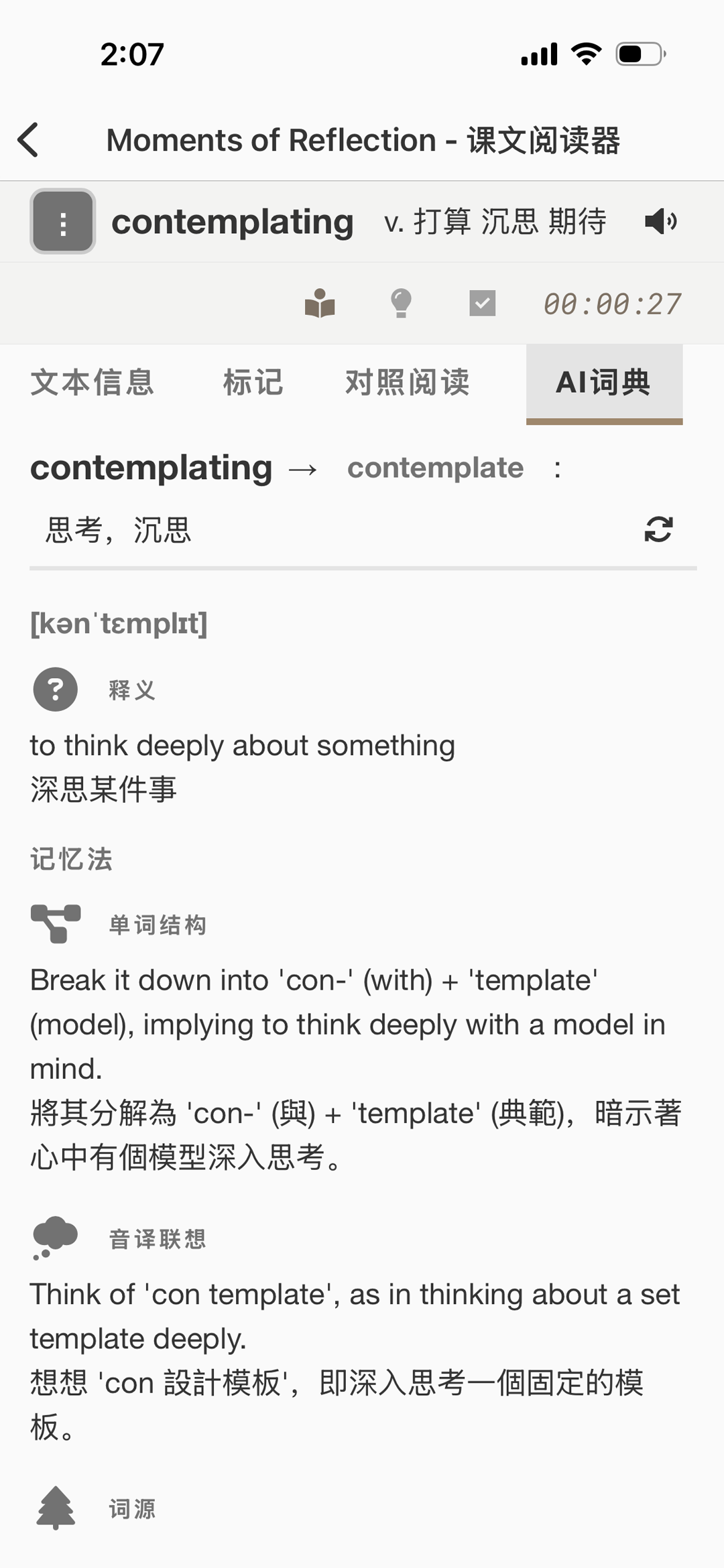The image size is (724, 1568).
Task: Open the 对照阅读 tab
Action: (407, 383)
